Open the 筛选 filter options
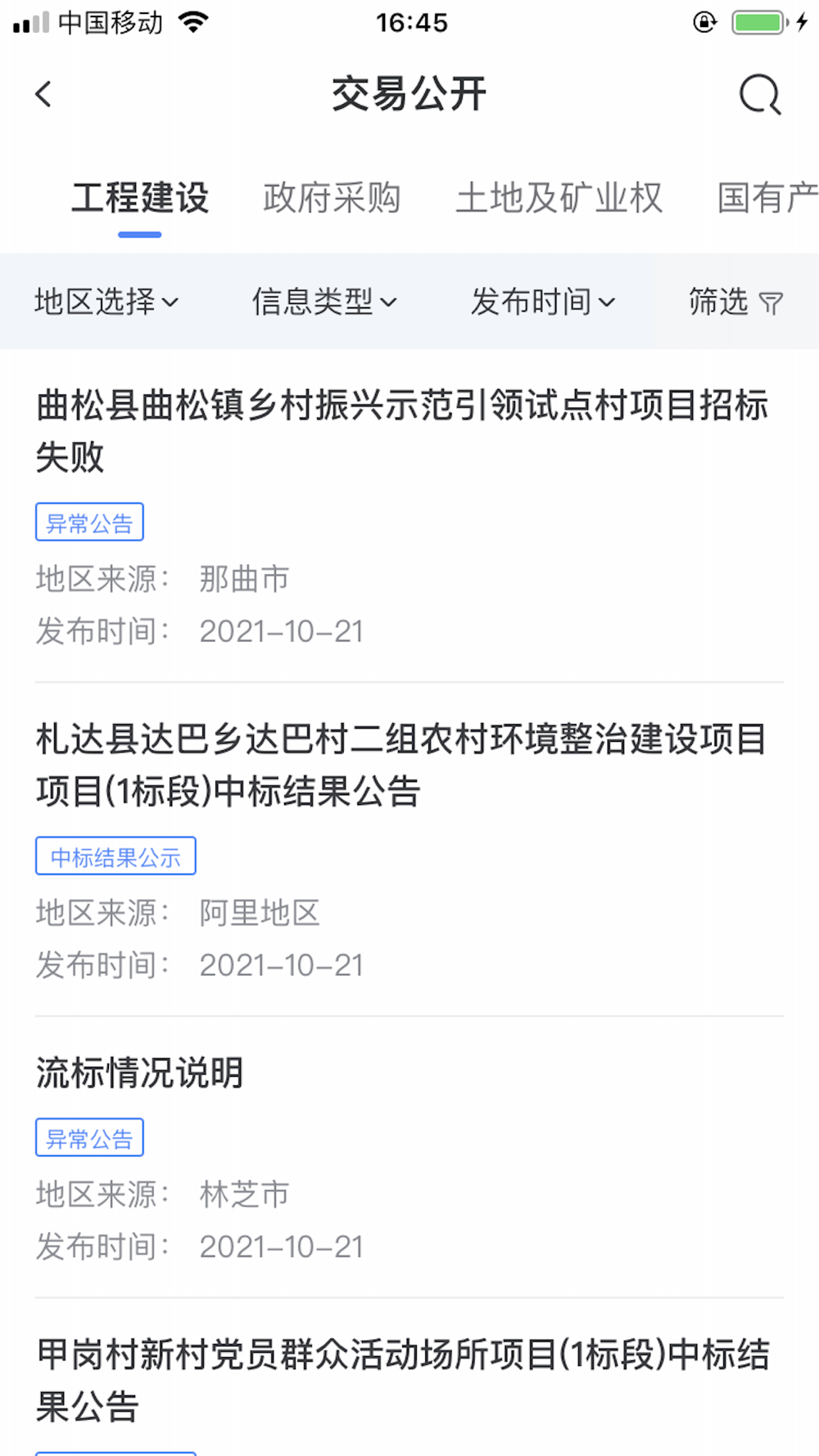Screen dimensions: 819x1456 pos(735,301)
